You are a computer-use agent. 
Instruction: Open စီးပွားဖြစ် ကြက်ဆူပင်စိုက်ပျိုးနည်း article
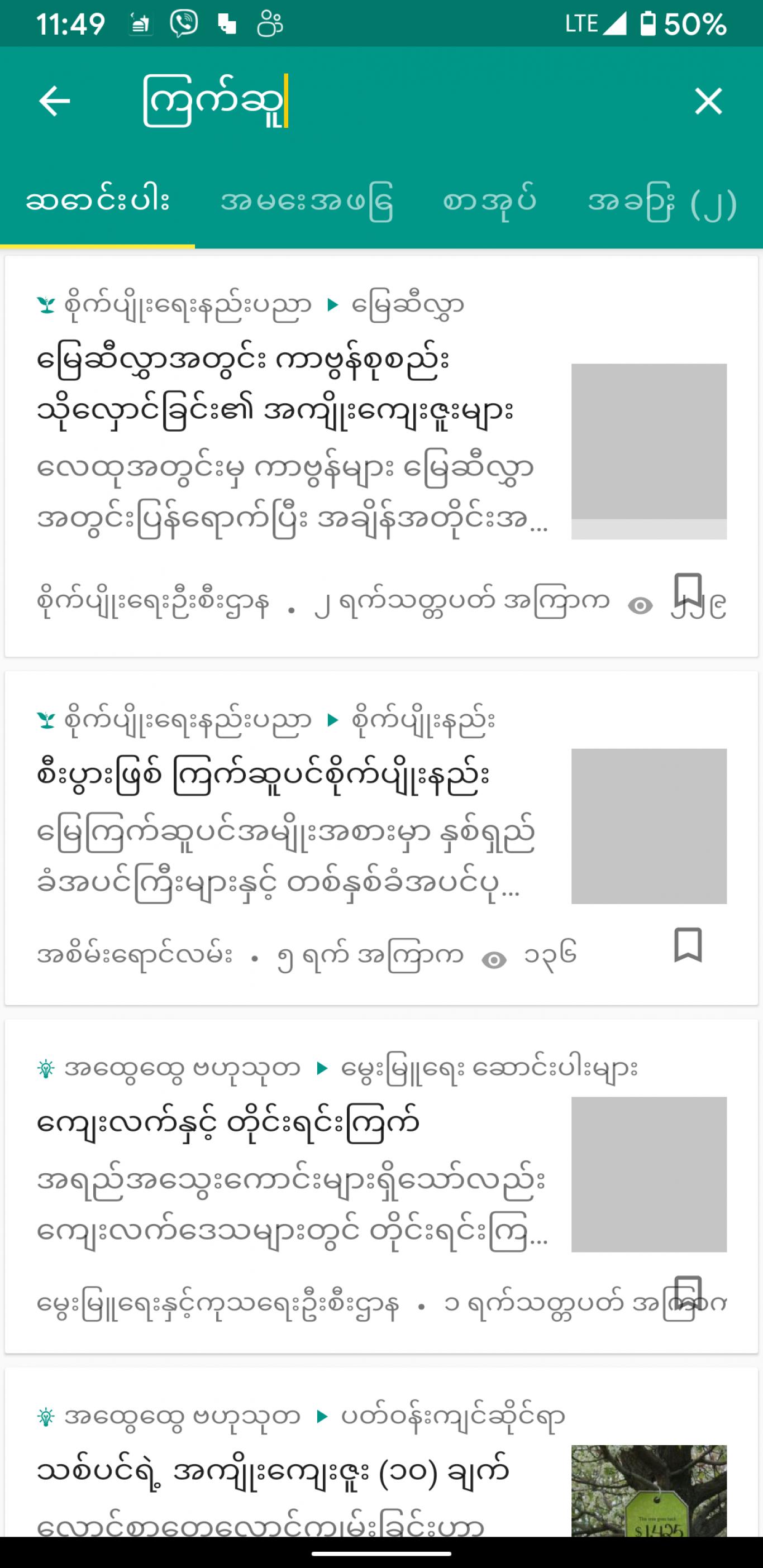381,838
